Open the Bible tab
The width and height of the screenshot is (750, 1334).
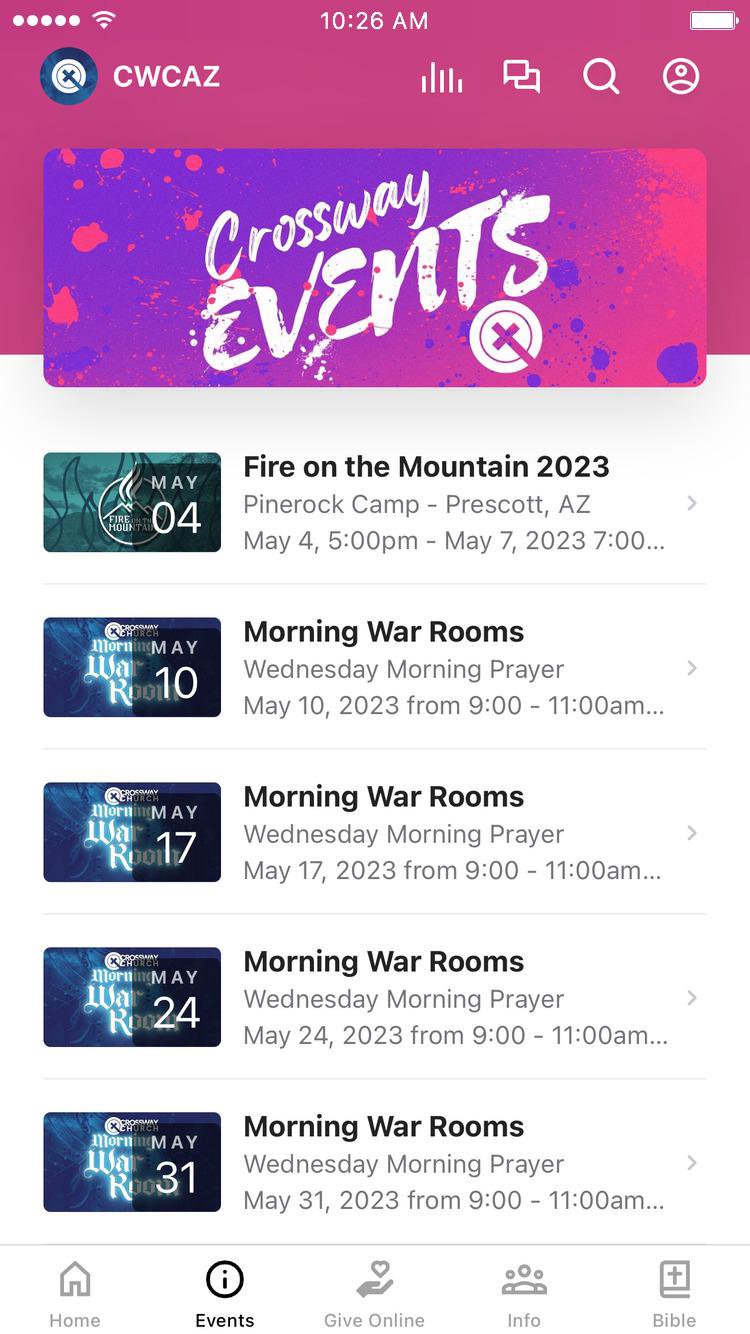(x=674, y=1291)
